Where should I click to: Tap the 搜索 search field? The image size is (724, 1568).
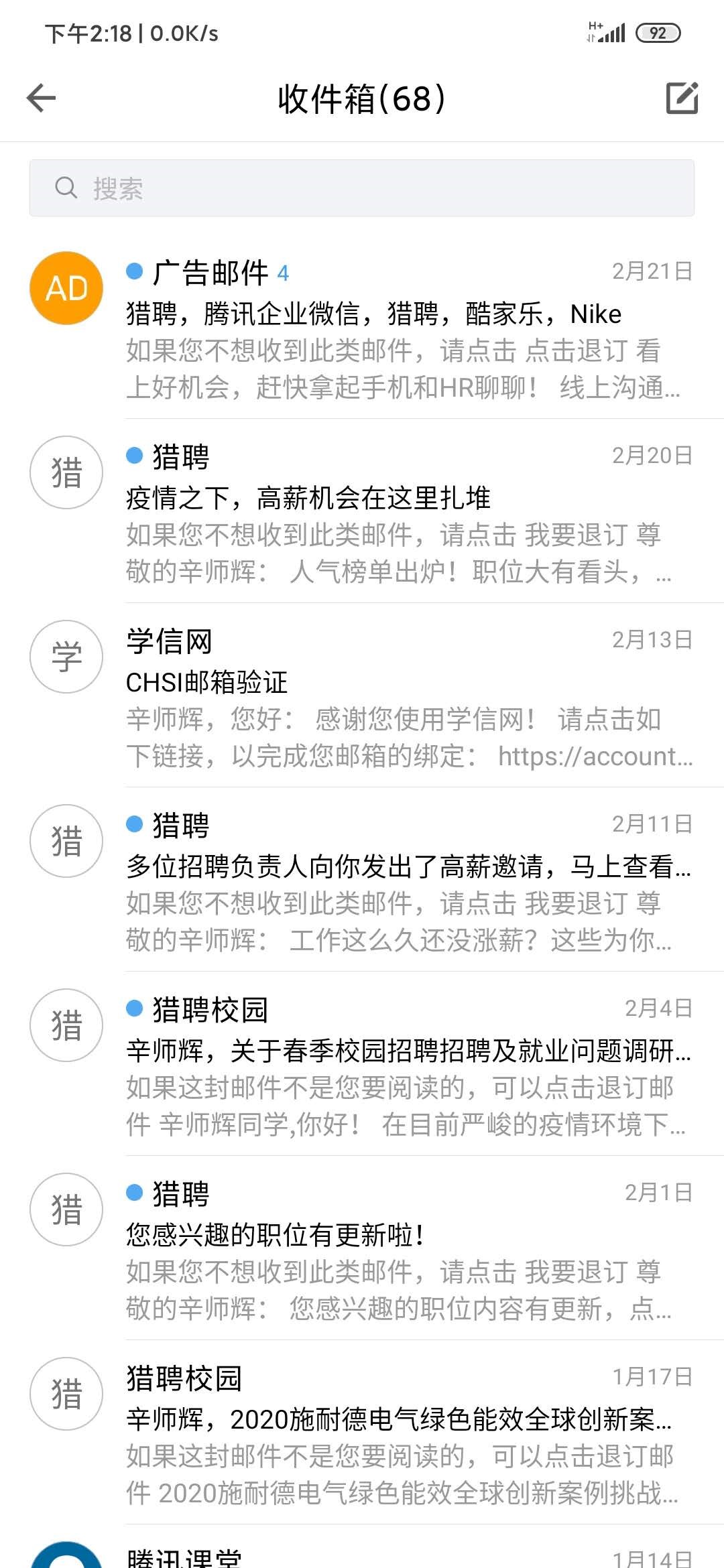point(361,188)
